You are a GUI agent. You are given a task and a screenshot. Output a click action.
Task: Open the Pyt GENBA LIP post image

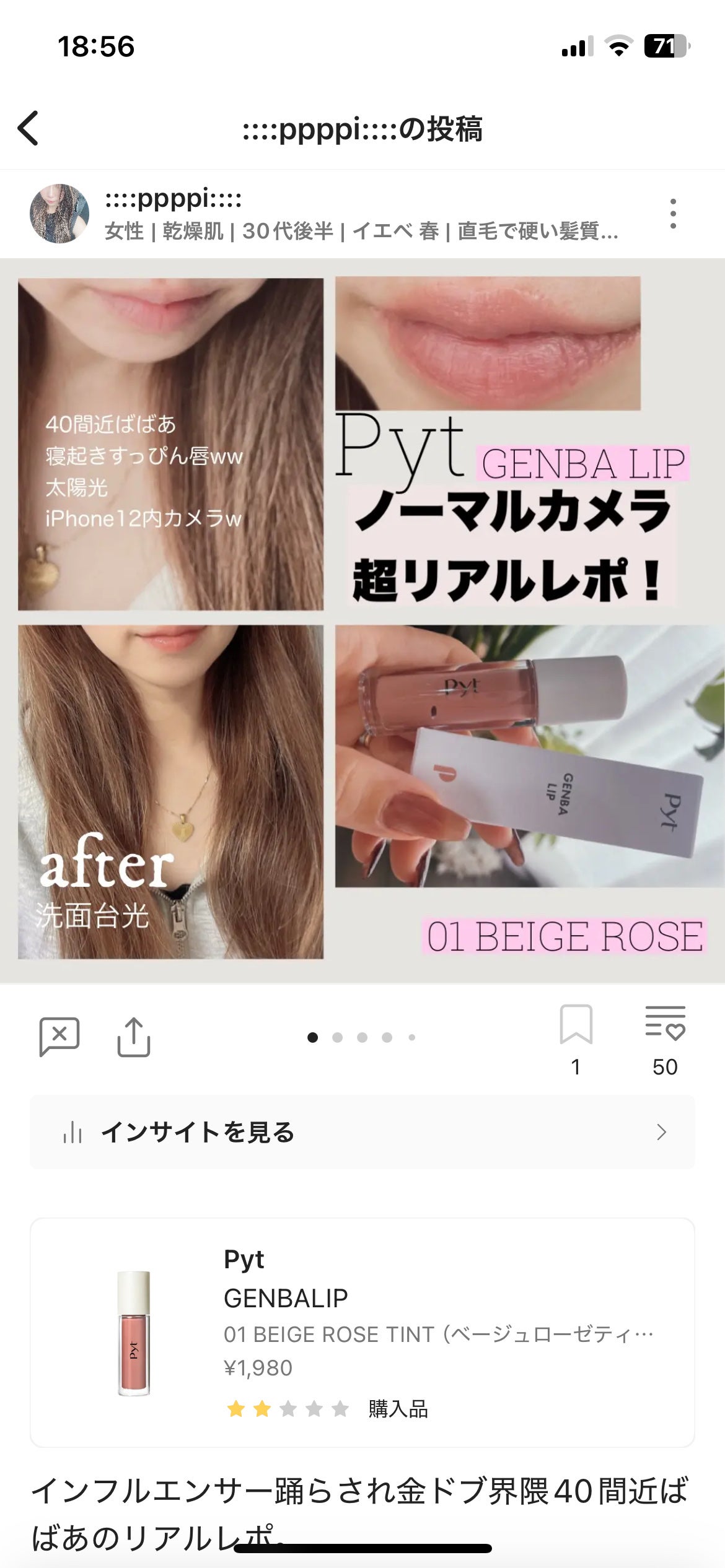tap(362, 619)
